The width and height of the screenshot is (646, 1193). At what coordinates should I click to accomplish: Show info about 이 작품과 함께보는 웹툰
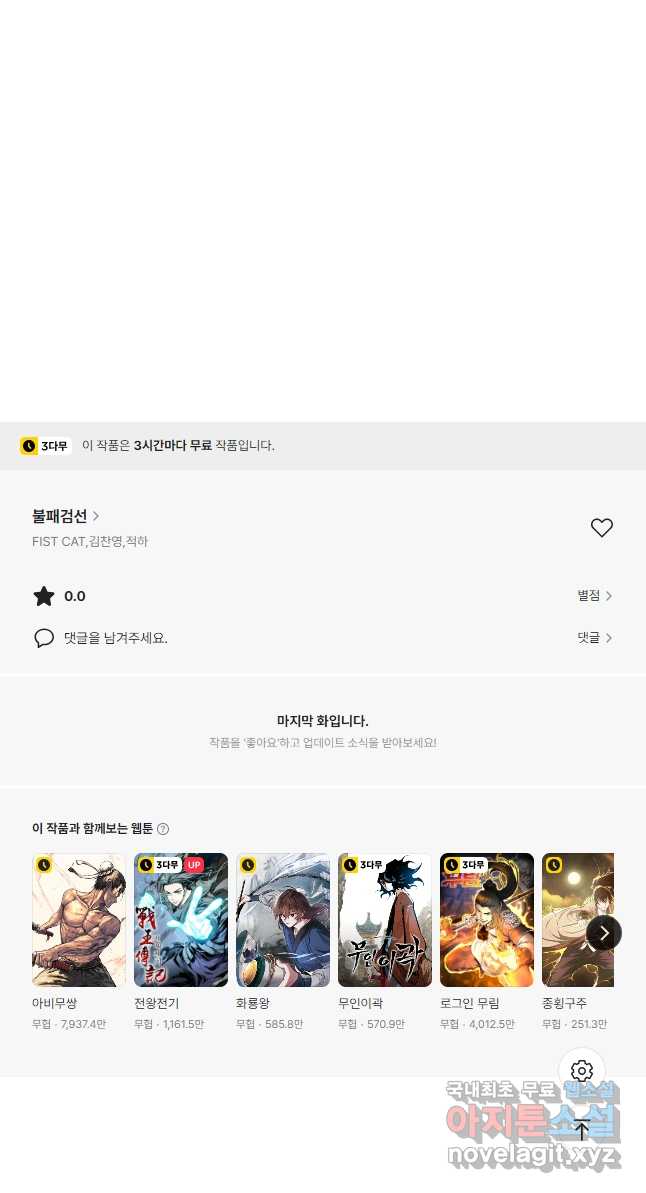coord(163,829)
